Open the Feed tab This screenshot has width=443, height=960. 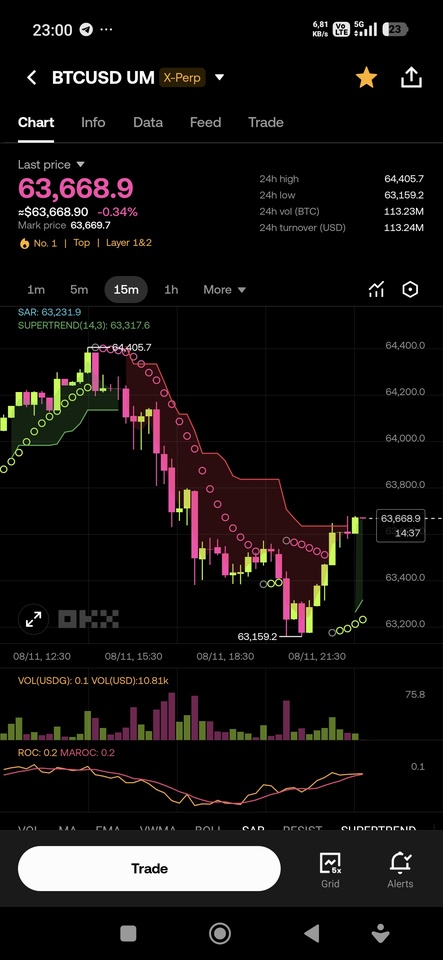pos(205,122)
